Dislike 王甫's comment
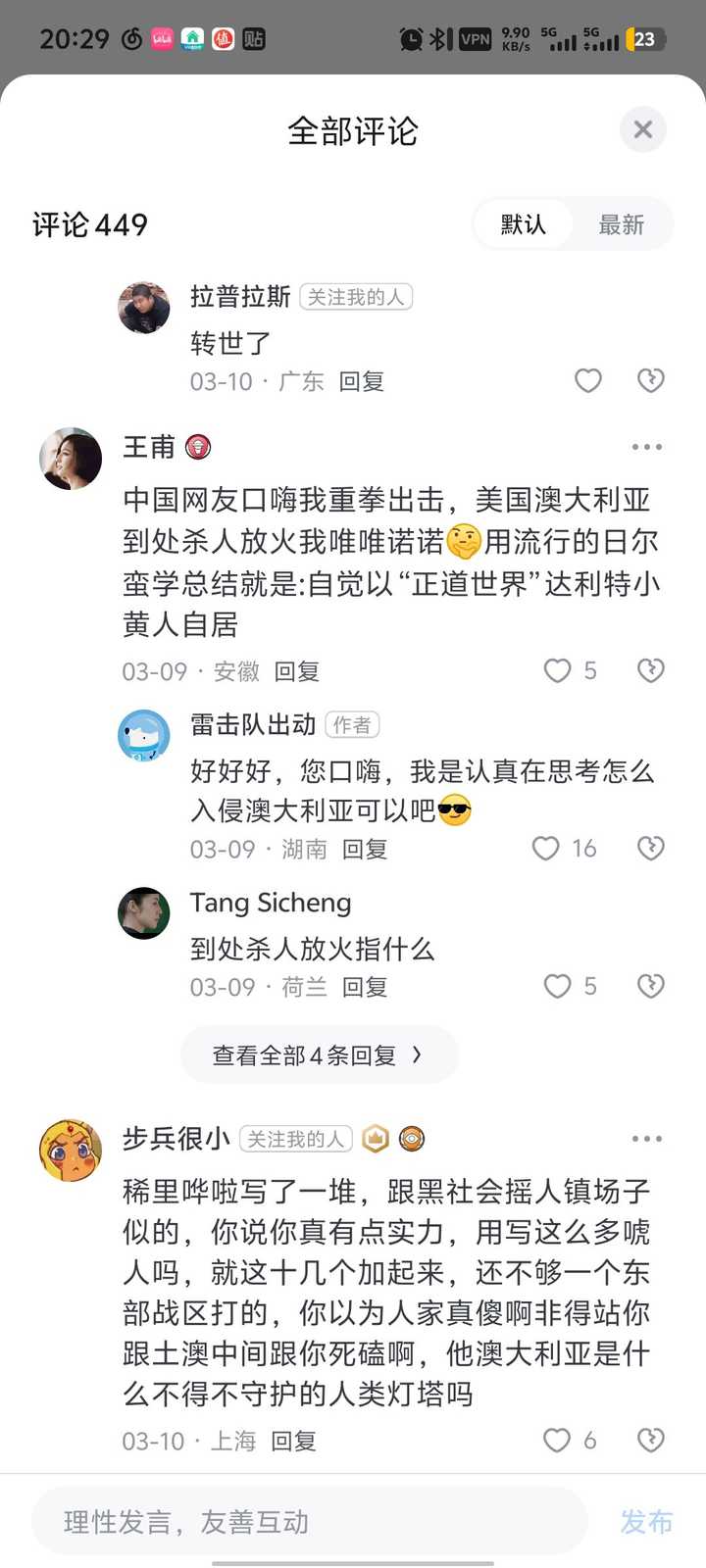706x1568 pixels. [650, 670]
